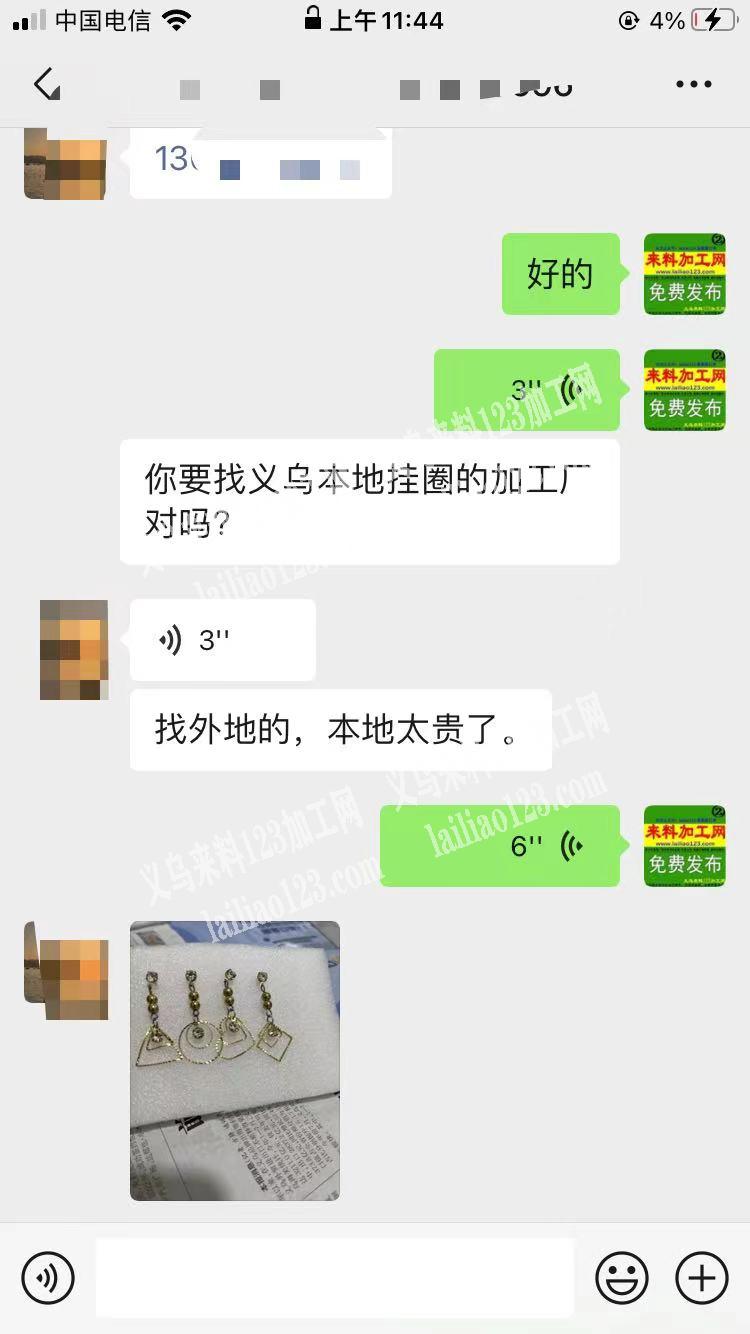
Task: Play the green 3'' voice message
Action: (x=528, y=390)
